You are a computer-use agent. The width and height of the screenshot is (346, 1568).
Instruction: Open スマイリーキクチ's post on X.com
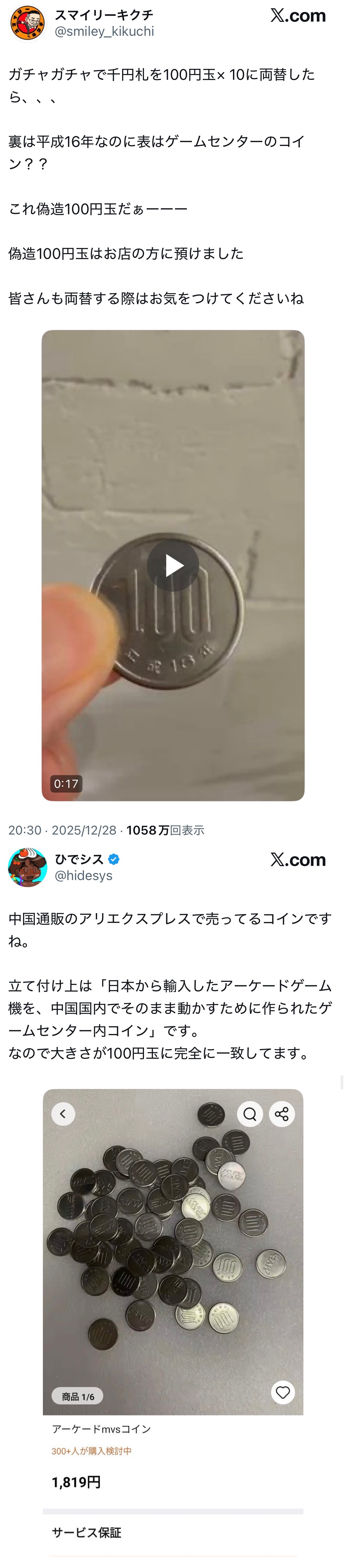coord(298,16)
